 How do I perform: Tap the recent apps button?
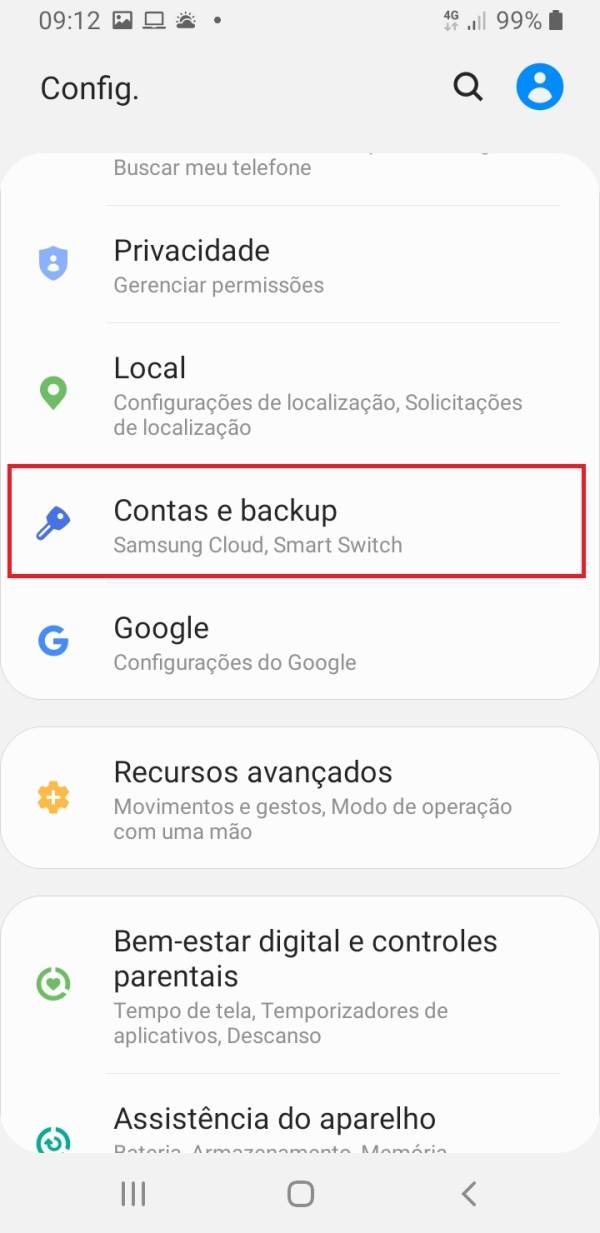[132, 1193]
